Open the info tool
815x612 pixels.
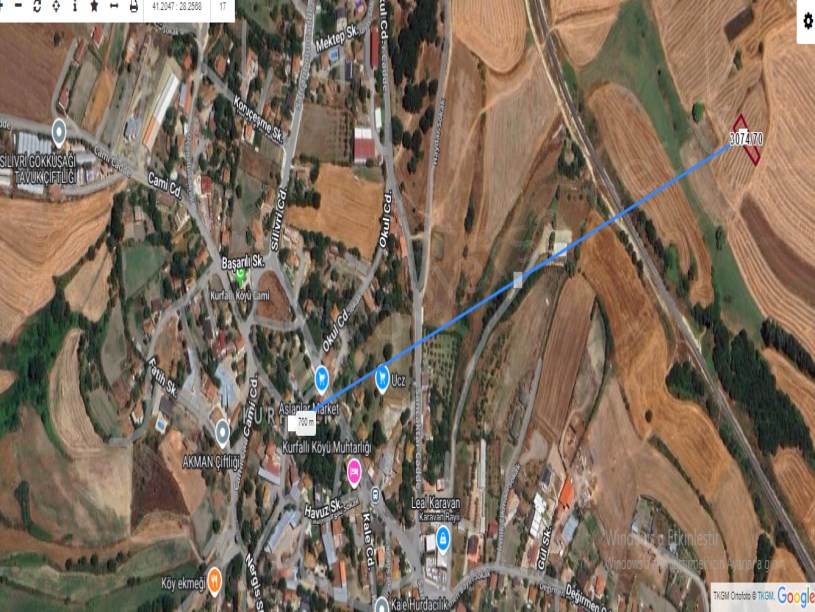click(74, 6)
